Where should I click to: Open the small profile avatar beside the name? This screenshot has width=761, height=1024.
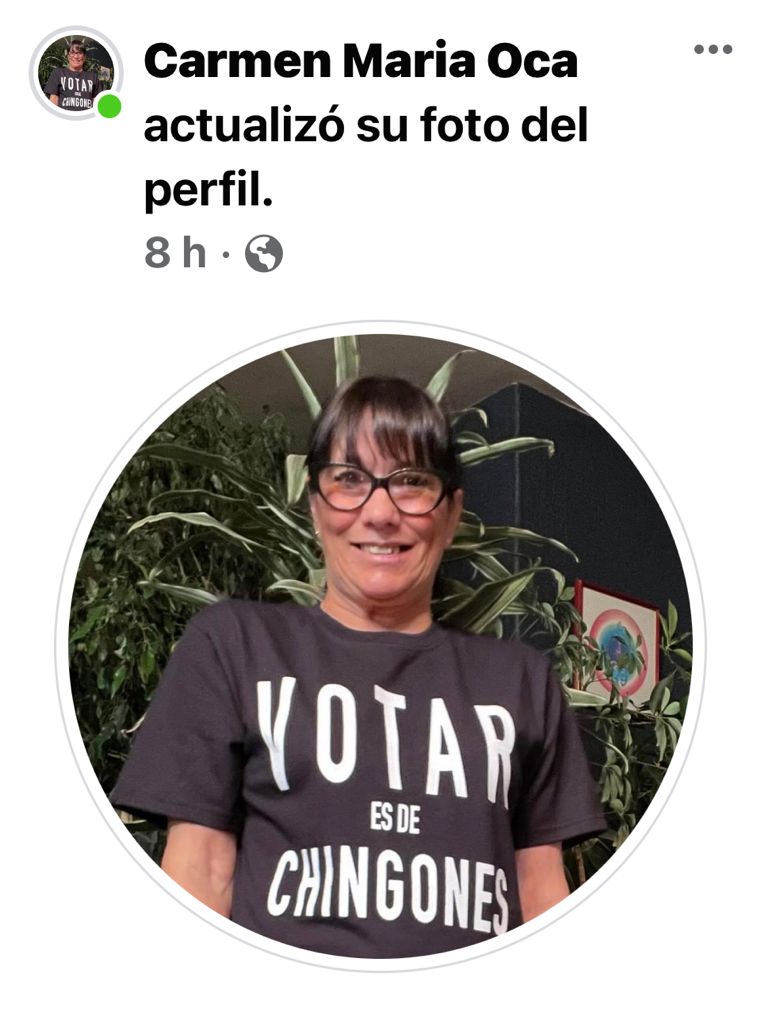(76, 74)
